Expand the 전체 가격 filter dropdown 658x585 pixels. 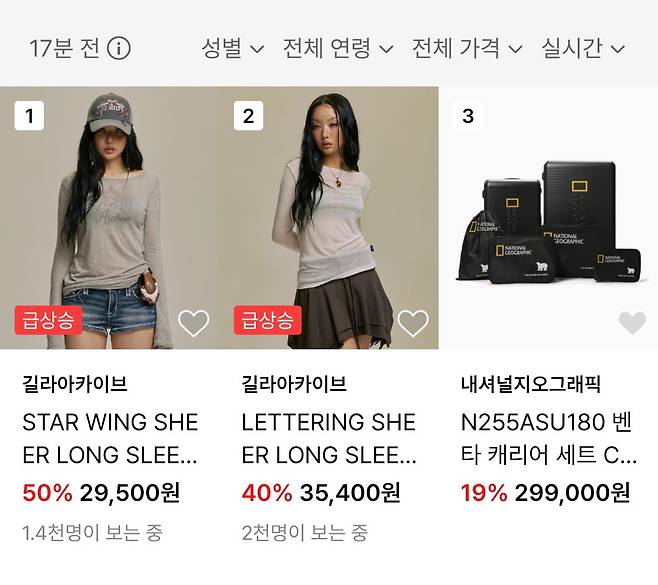tap(467, 48)
